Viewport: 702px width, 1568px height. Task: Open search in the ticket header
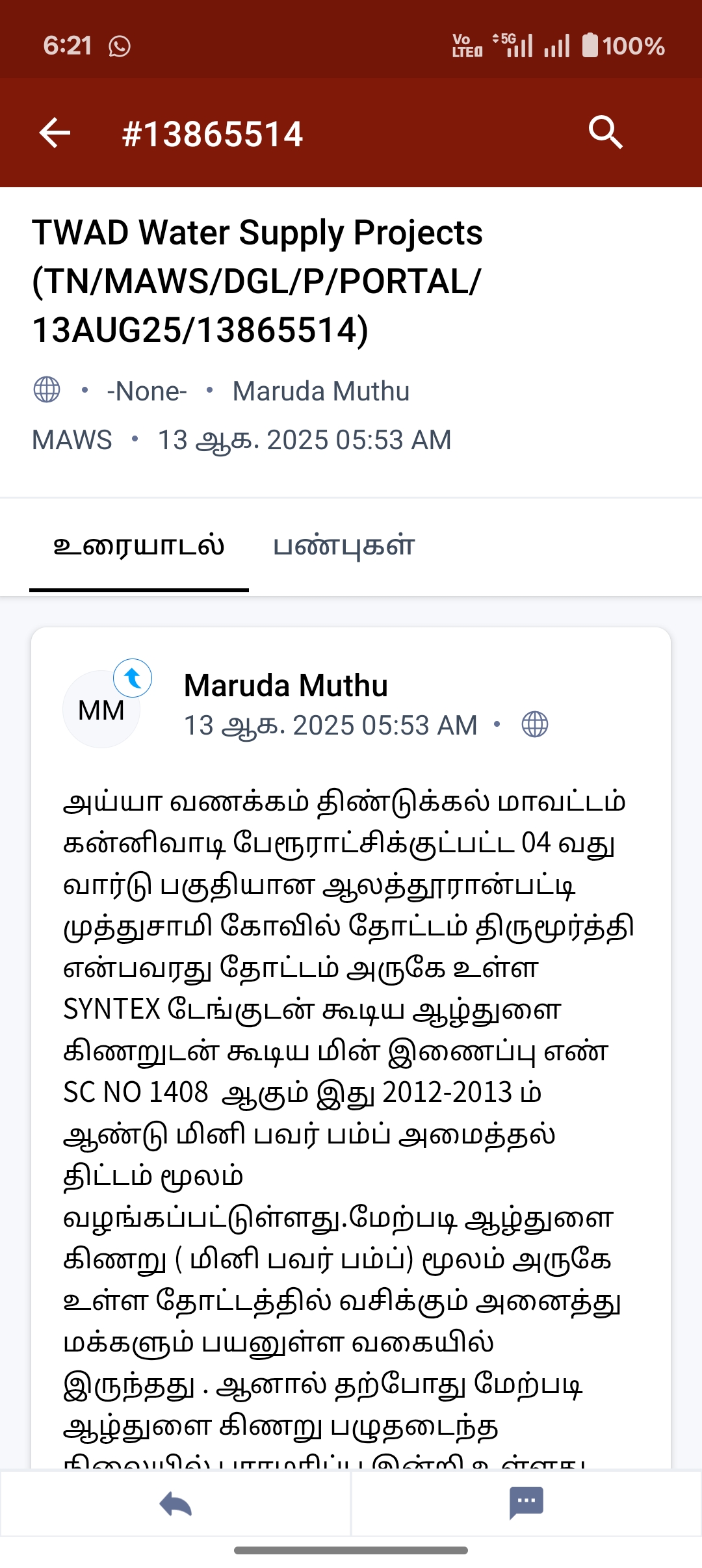point(605,133)
